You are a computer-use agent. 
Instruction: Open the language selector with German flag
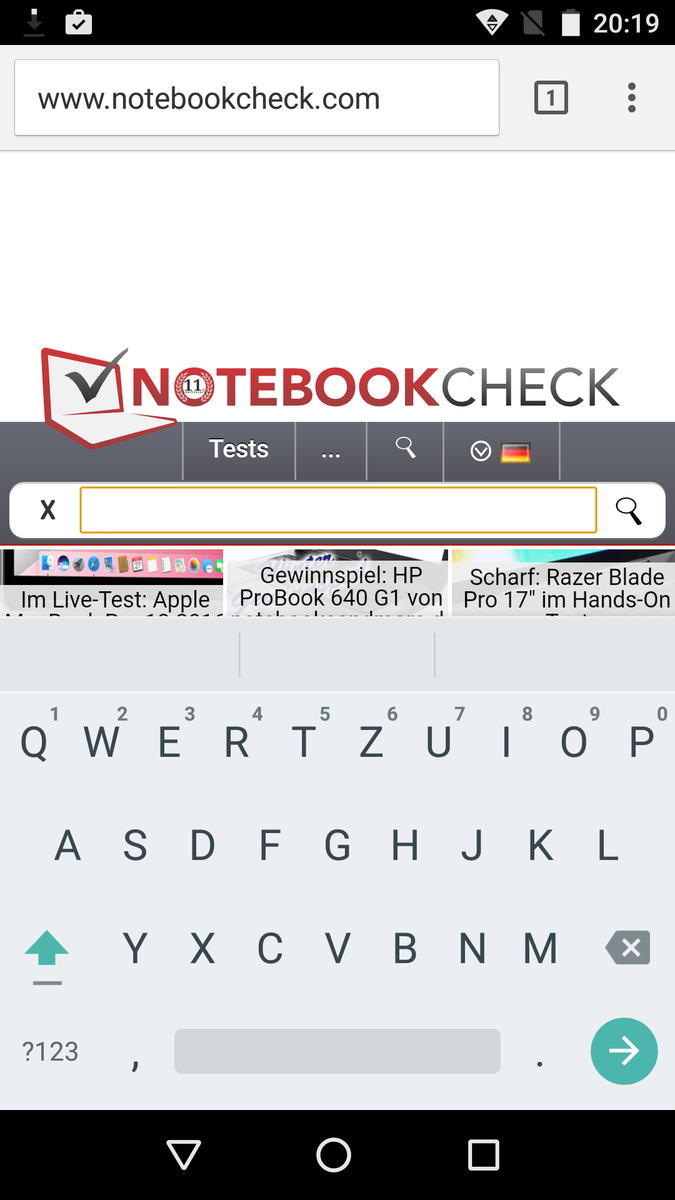click(501, 451)
